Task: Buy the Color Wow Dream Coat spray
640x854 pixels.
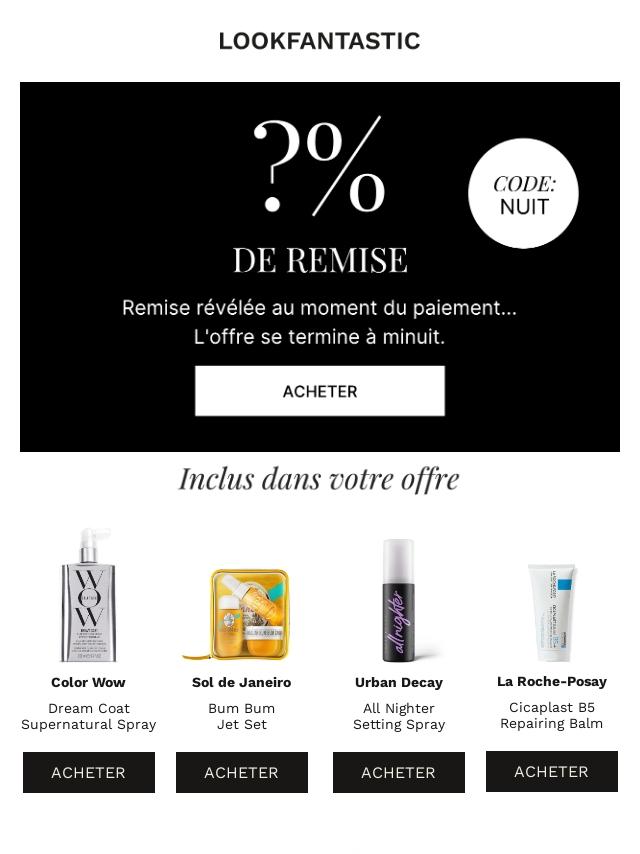Action: (89, 772)
